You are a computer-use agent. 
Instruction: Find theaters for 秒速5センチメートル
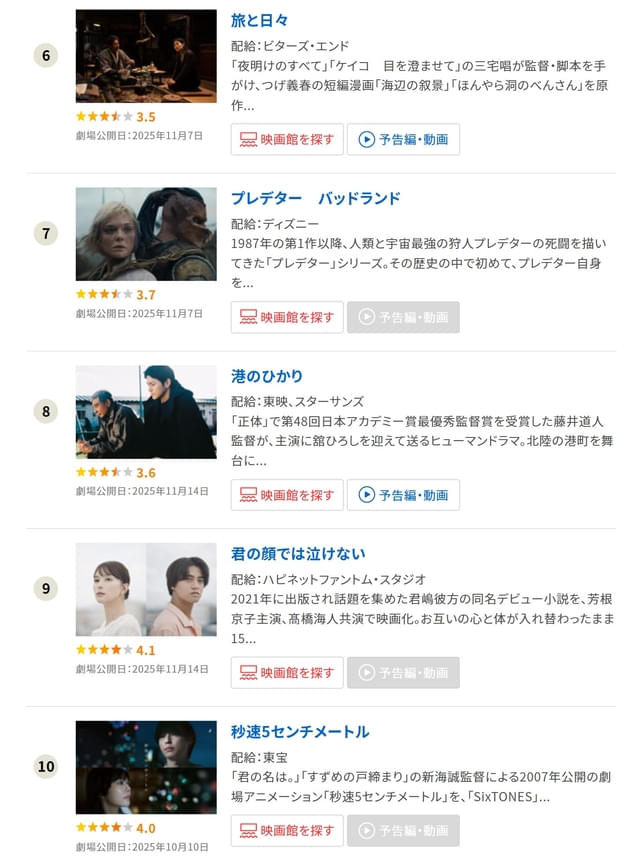287,830
